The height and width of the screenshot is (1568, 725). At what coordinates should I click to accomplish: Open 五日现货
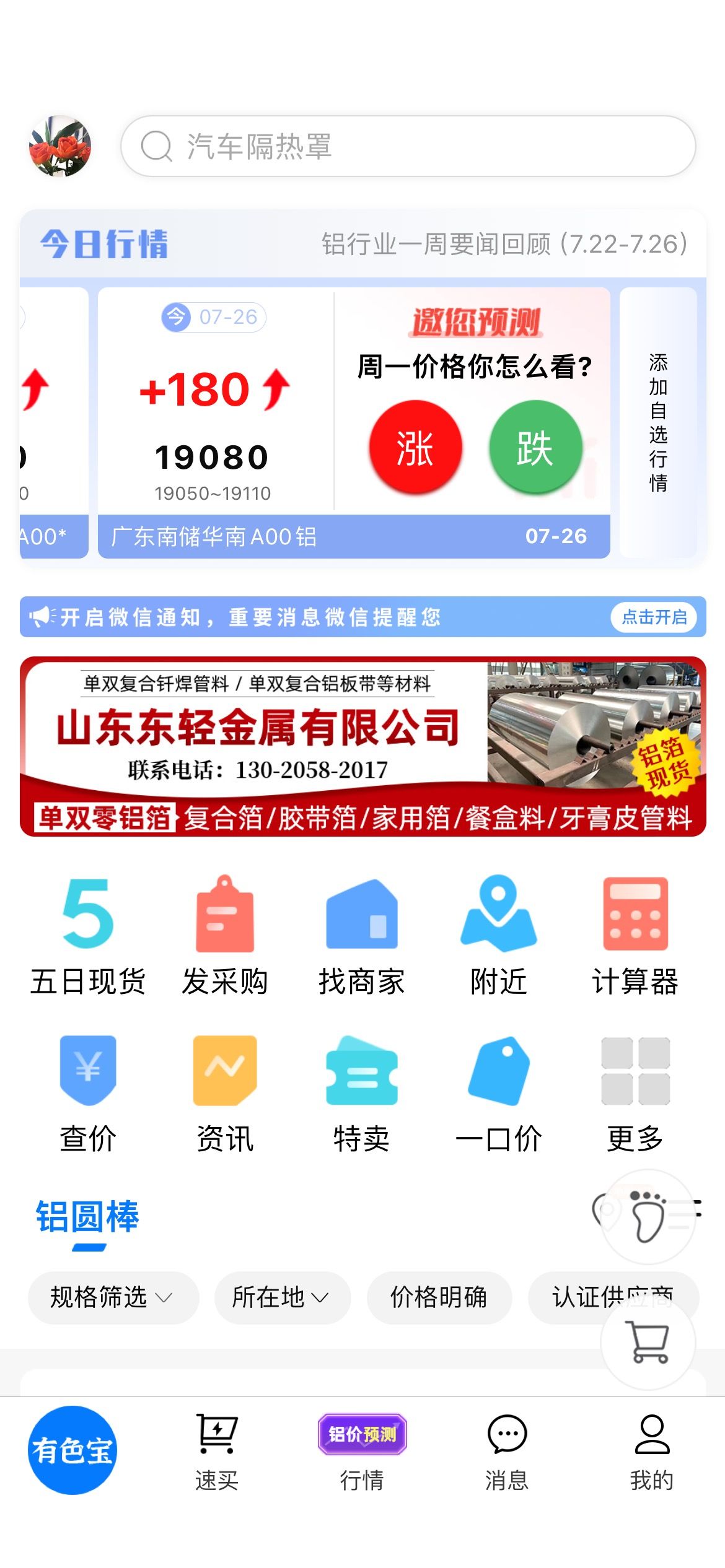point(88,935)
